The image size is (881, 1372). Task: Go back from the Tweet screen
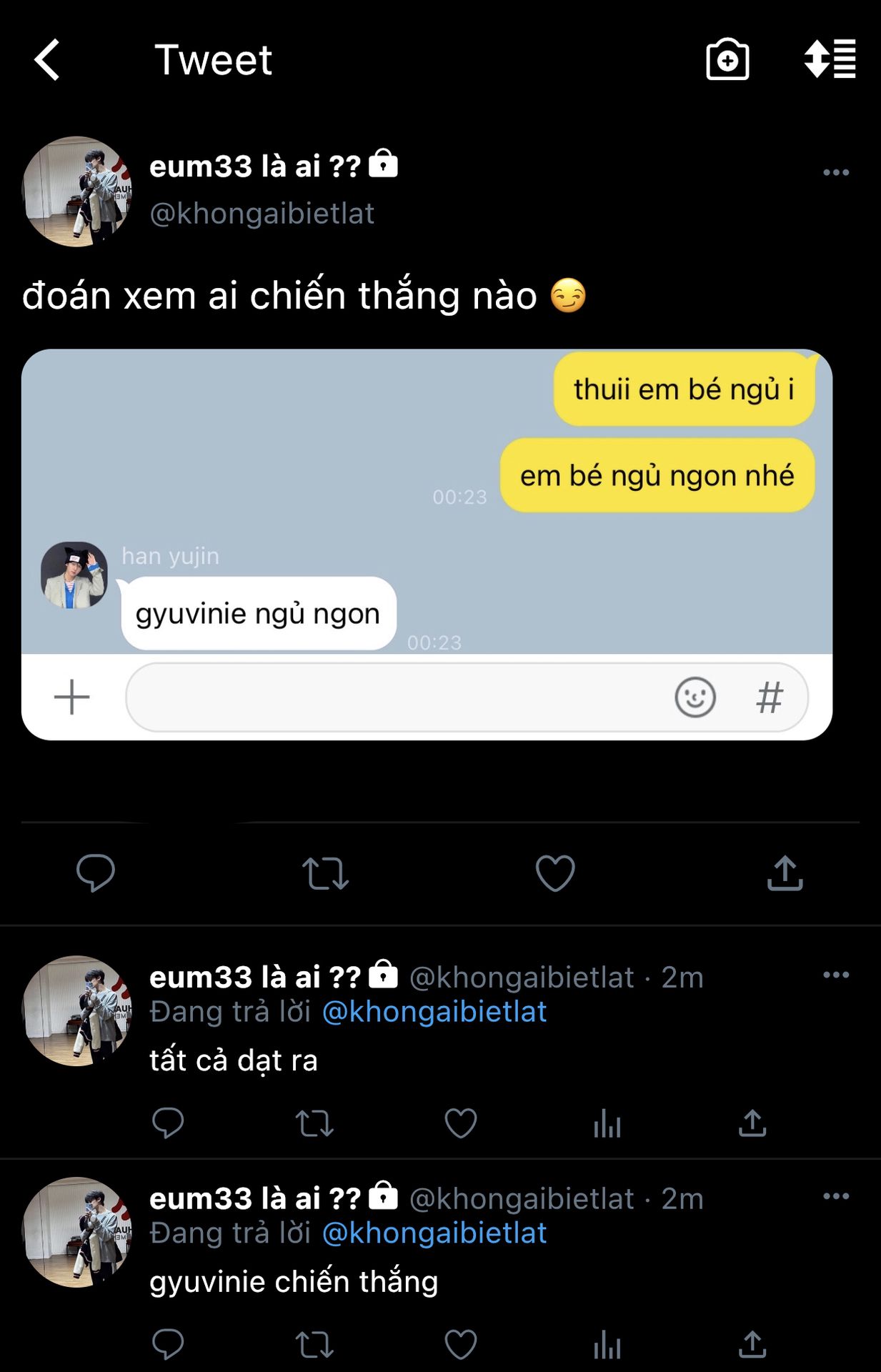click(x=47, y=59)
